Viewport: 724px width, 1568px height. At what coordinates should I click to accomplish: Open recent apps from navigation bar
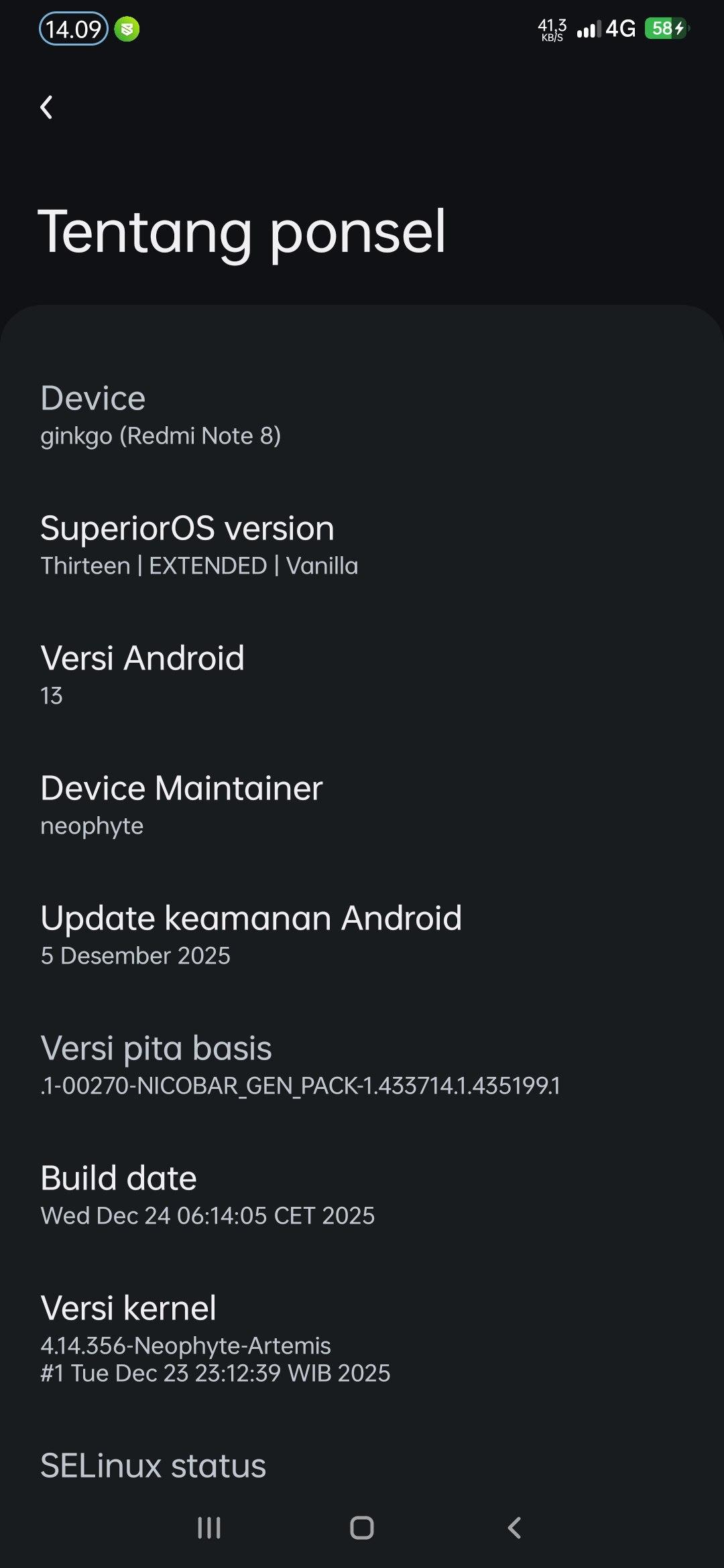tap(209, 1528)
